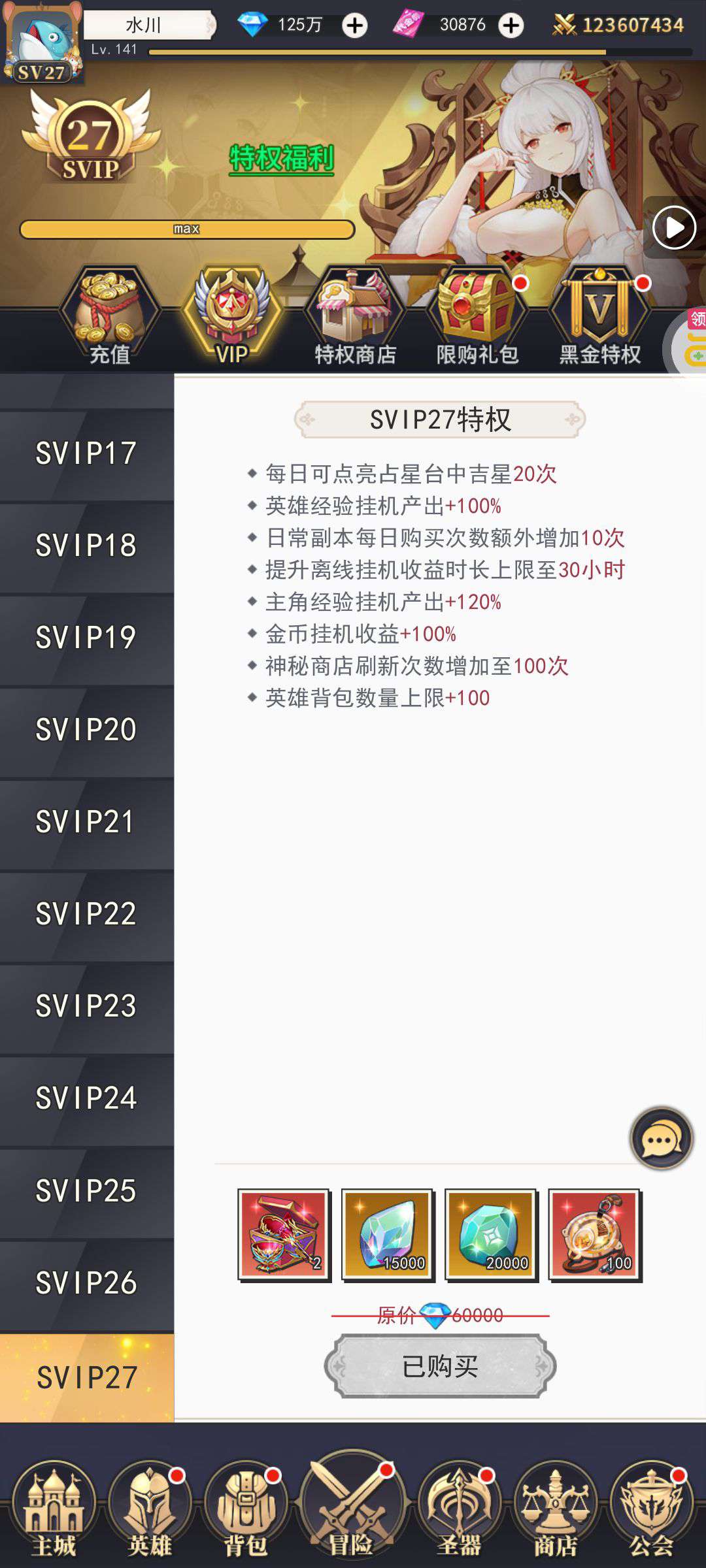Select SVIP20 in the level list
The width and height of the screenshot is (706, 1568).
(x=86, y=730)
